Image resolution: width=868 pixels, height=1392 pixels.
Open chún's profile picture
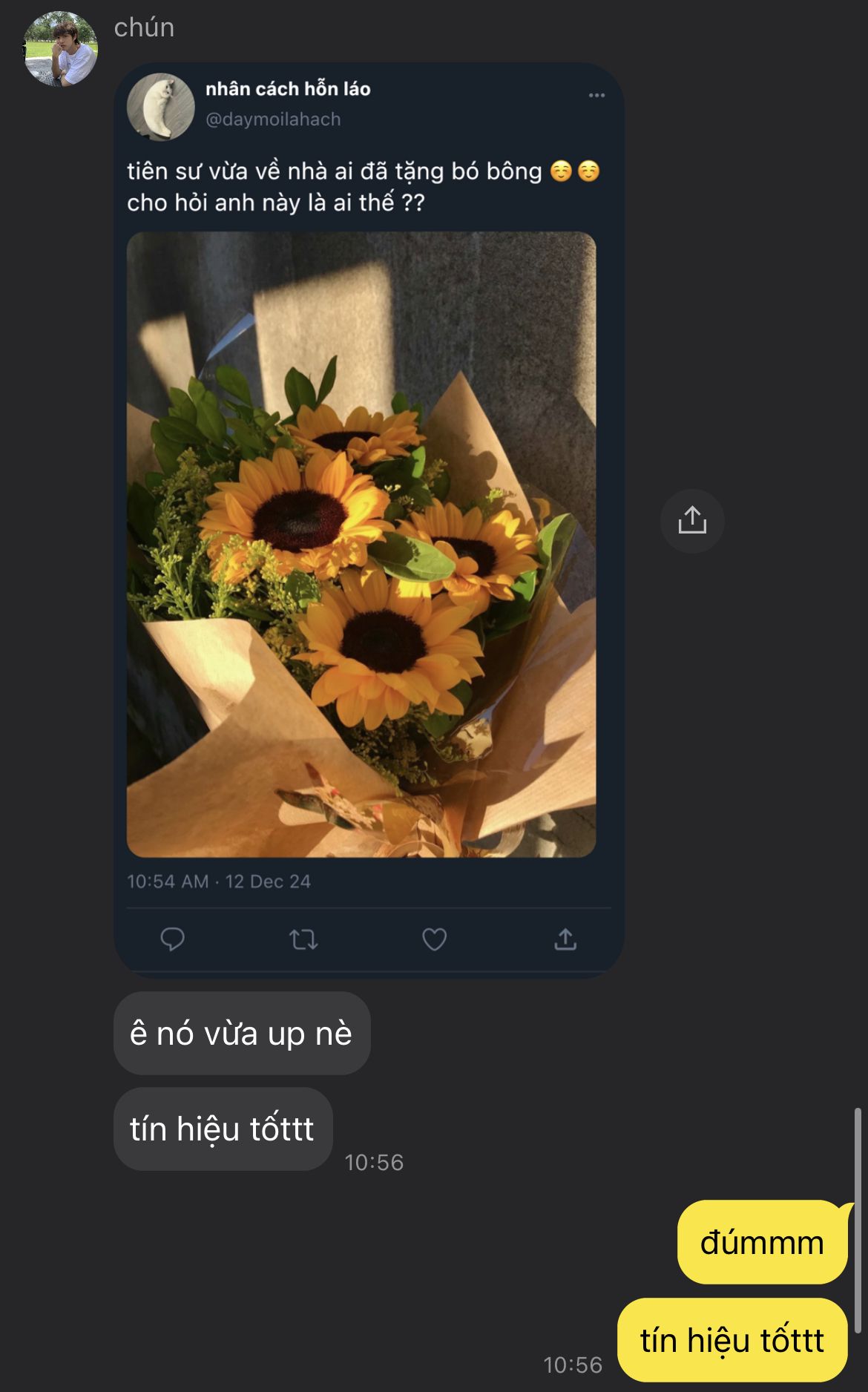[61, 49]
